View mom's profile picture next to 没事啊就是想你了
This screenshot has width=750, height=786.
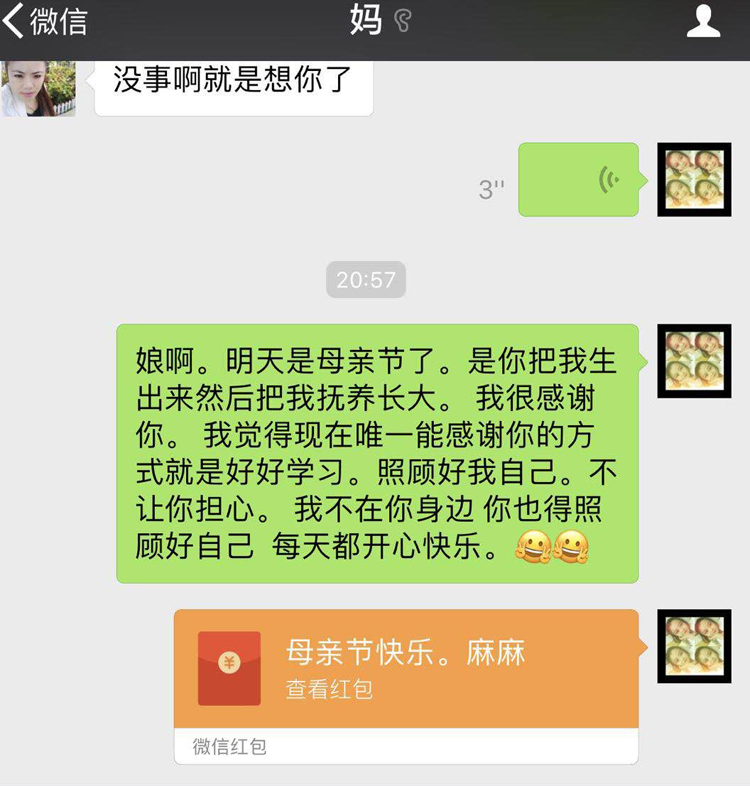click(x=38, y=88)
